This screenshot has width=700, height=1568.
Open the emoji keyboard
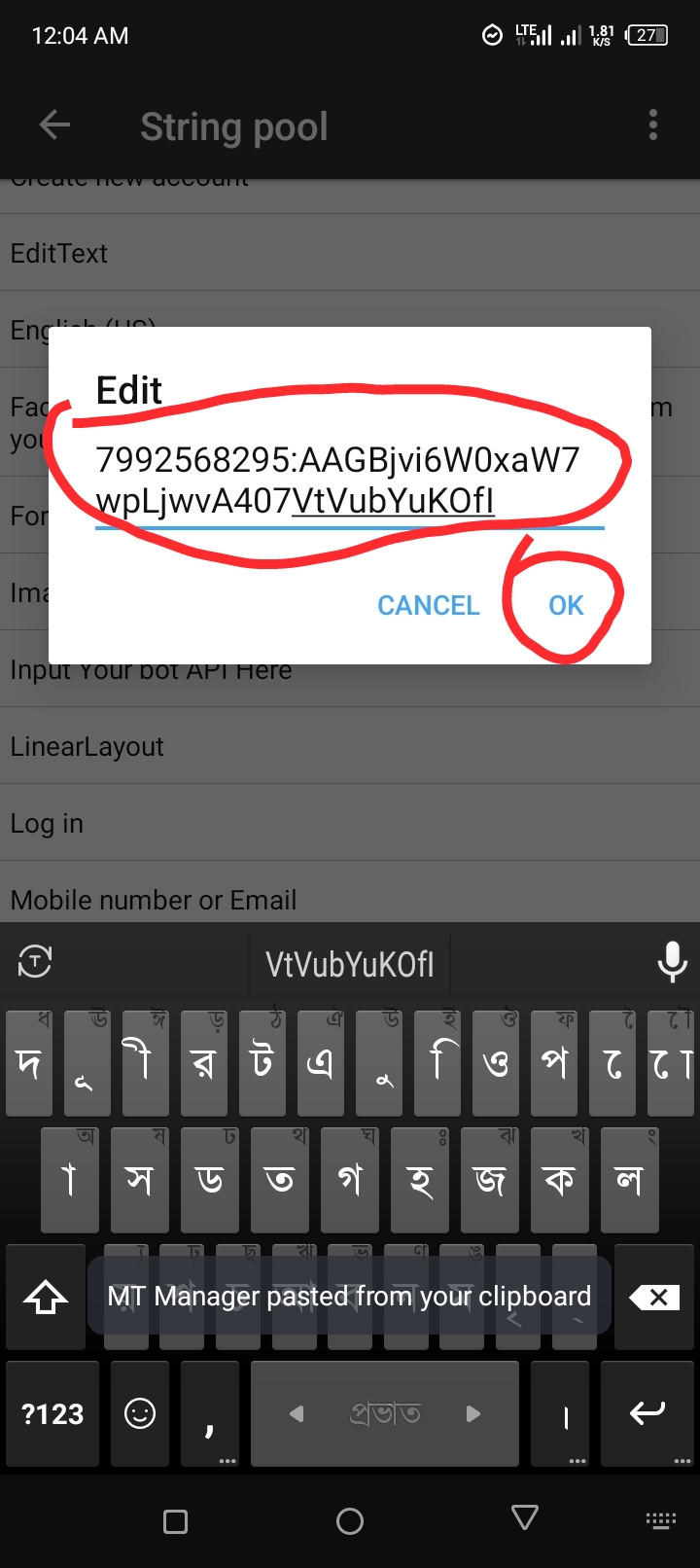(140, 1413)
